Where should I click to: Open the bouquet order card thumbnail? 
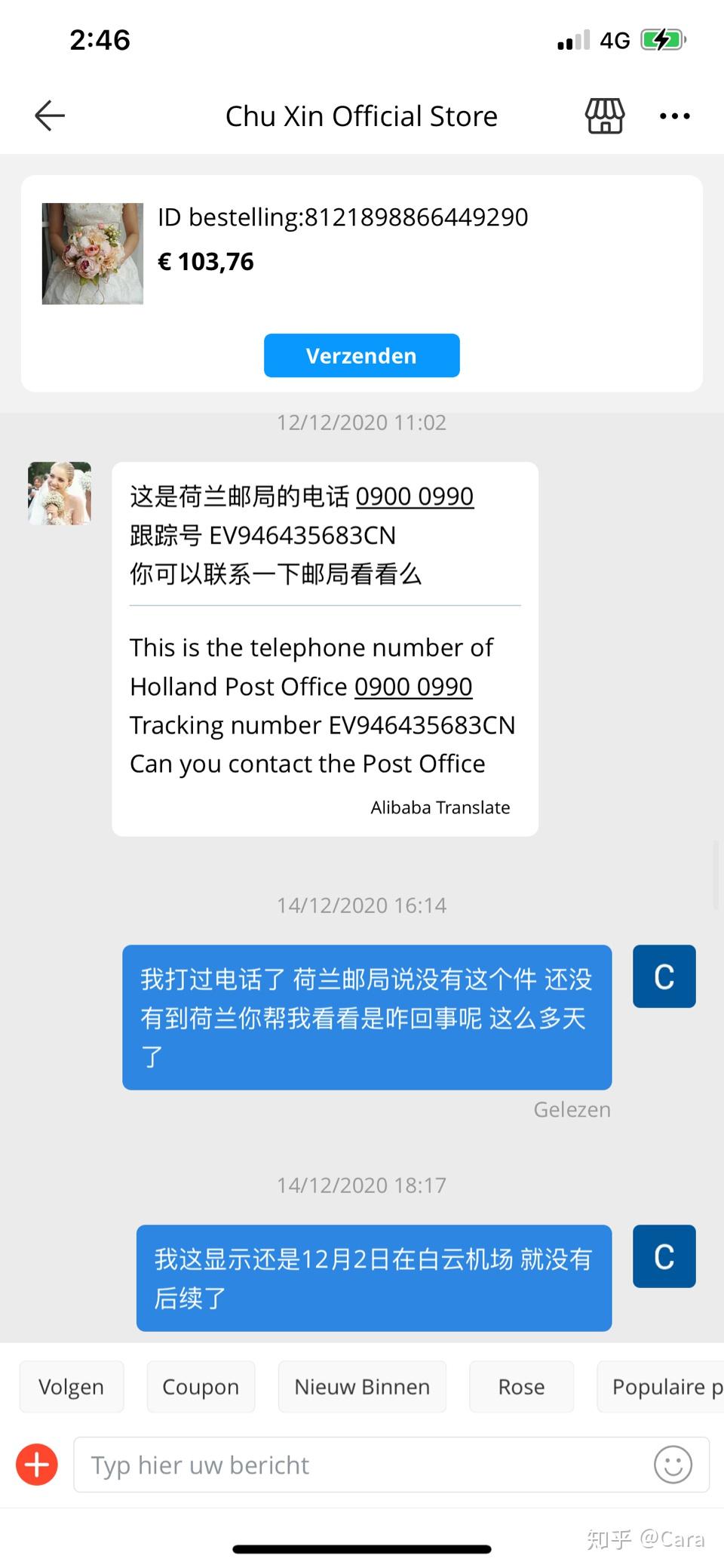click(93, 254)
